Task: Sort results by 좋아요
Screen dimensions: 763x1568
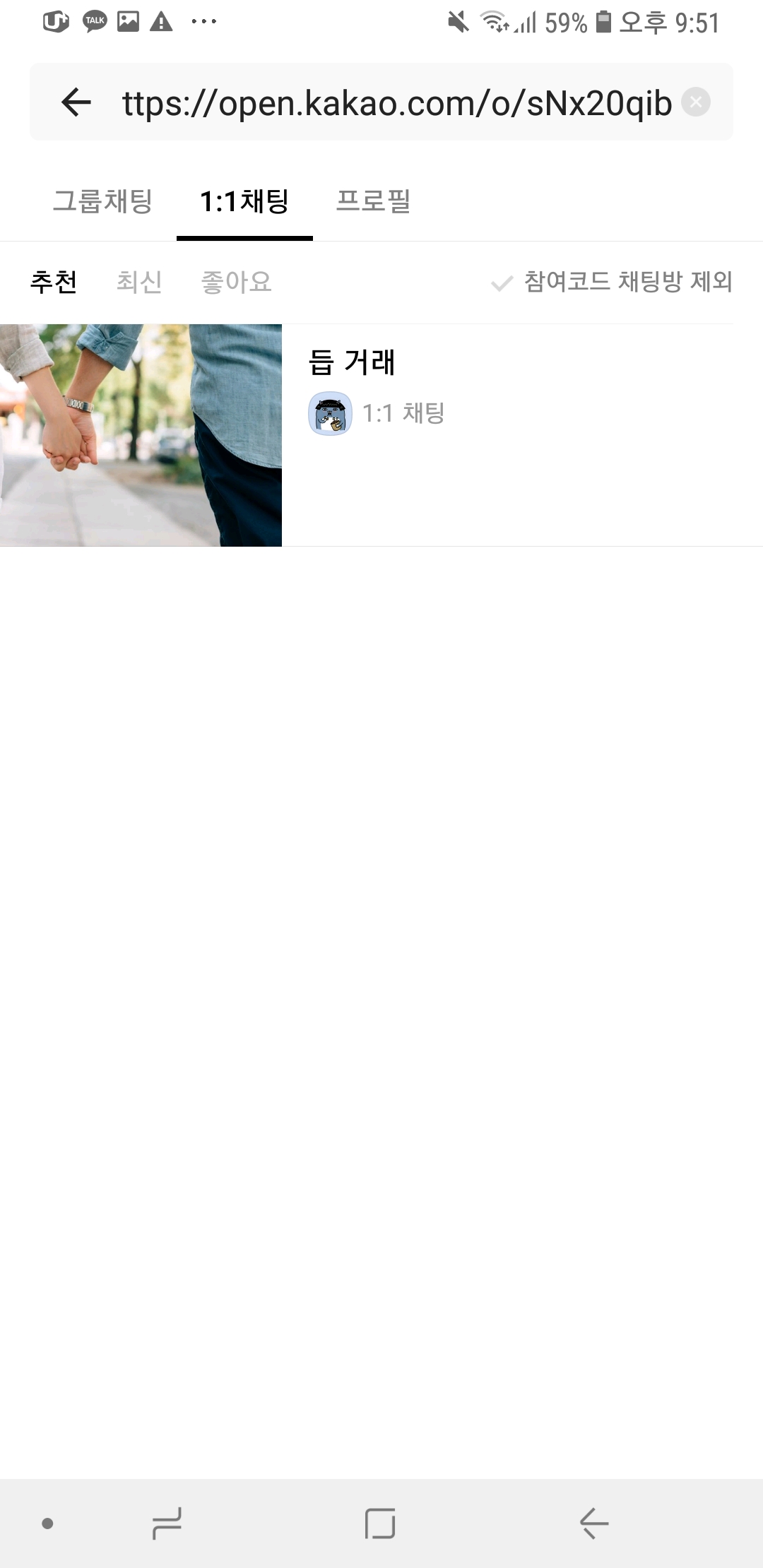Action: 236,283
